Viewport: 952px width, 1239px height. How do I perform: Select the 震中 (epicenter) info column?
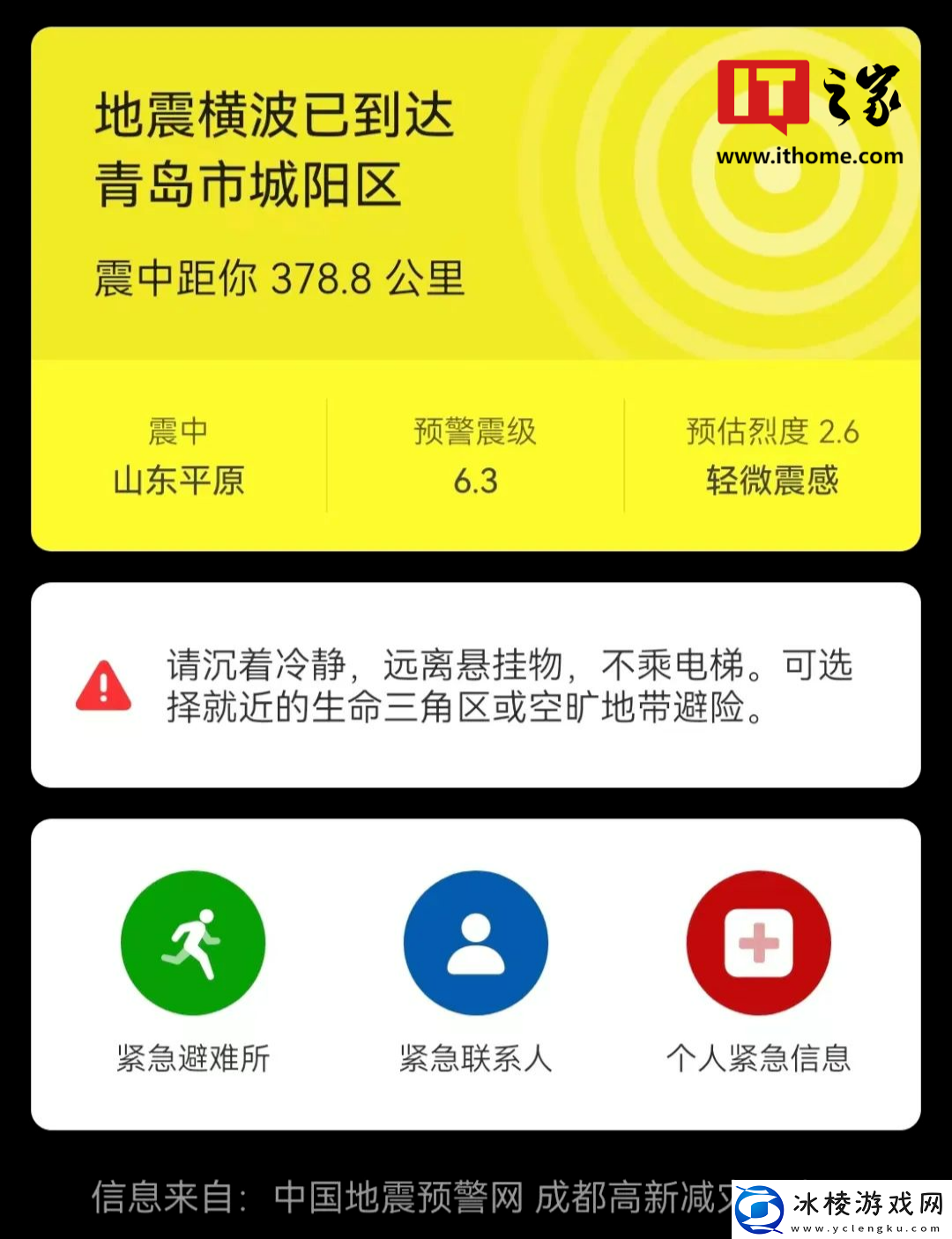click(x=180, y=456)
